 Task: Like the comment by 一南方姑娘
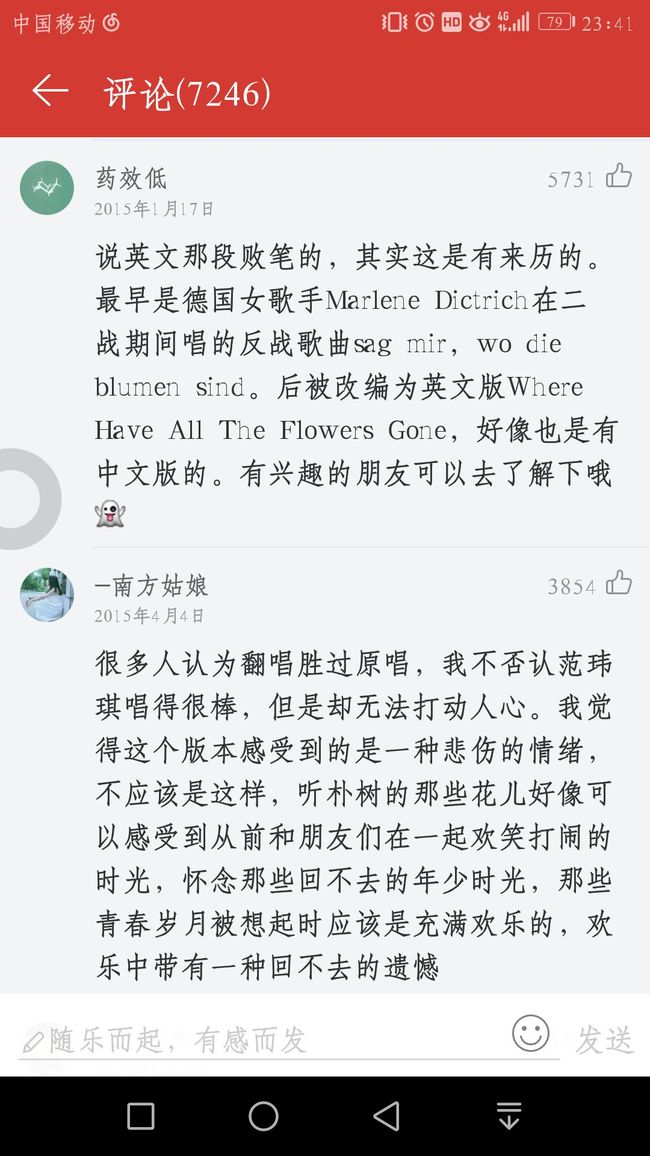619,582
